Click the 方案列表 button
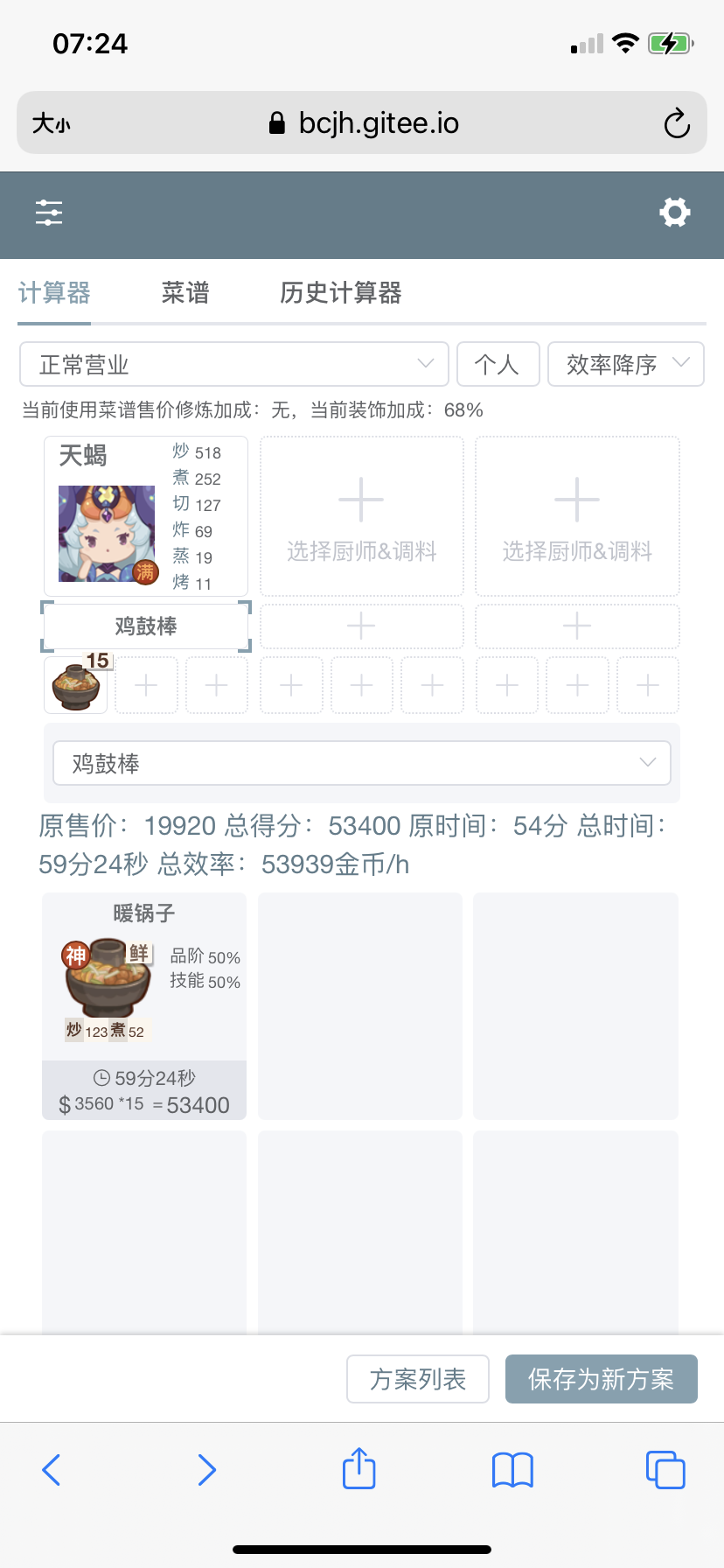This screenshot has height=1568, width=724. (417, 1378)
